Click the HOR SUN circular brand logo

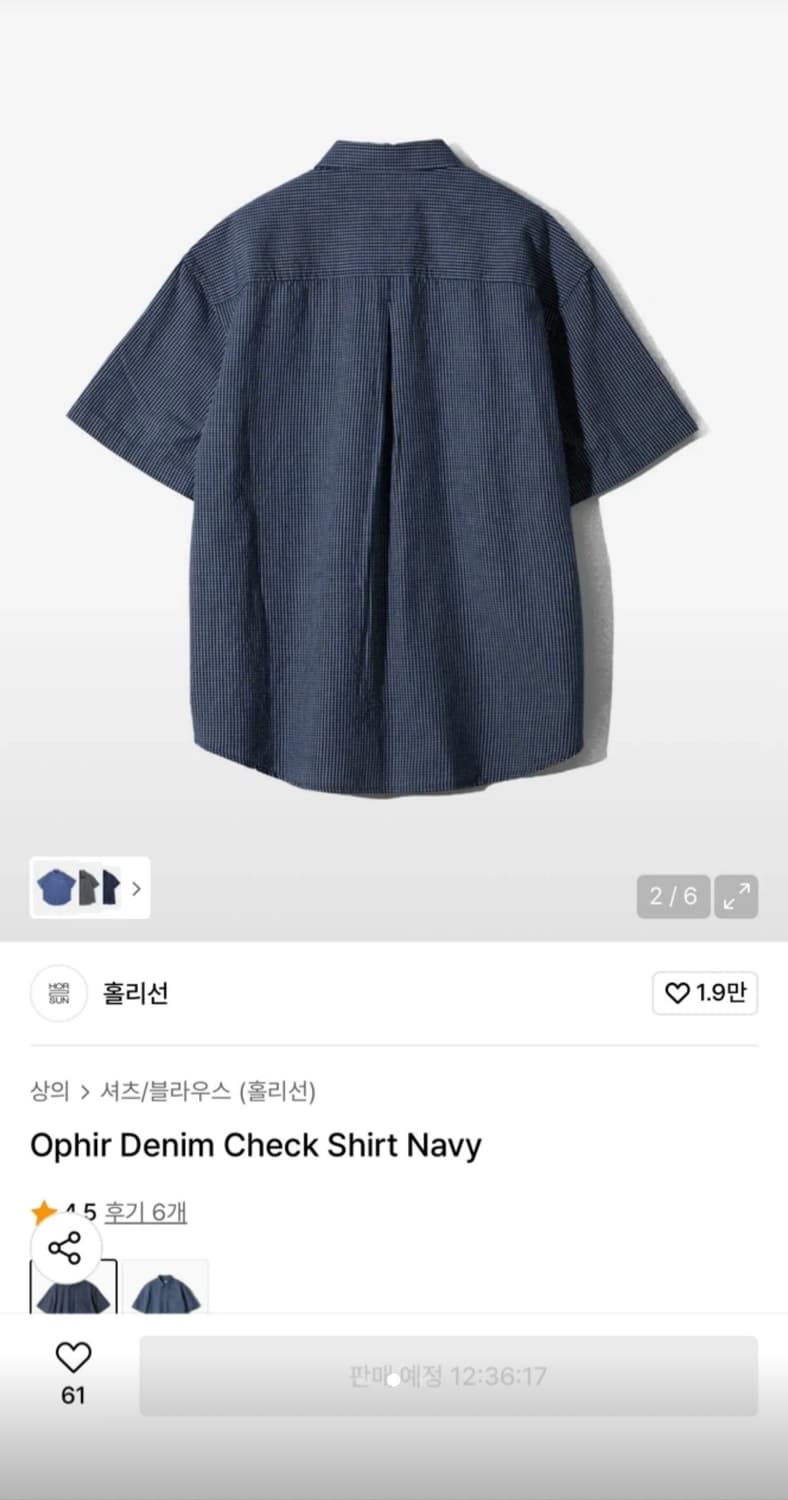(x=58, y=994)
